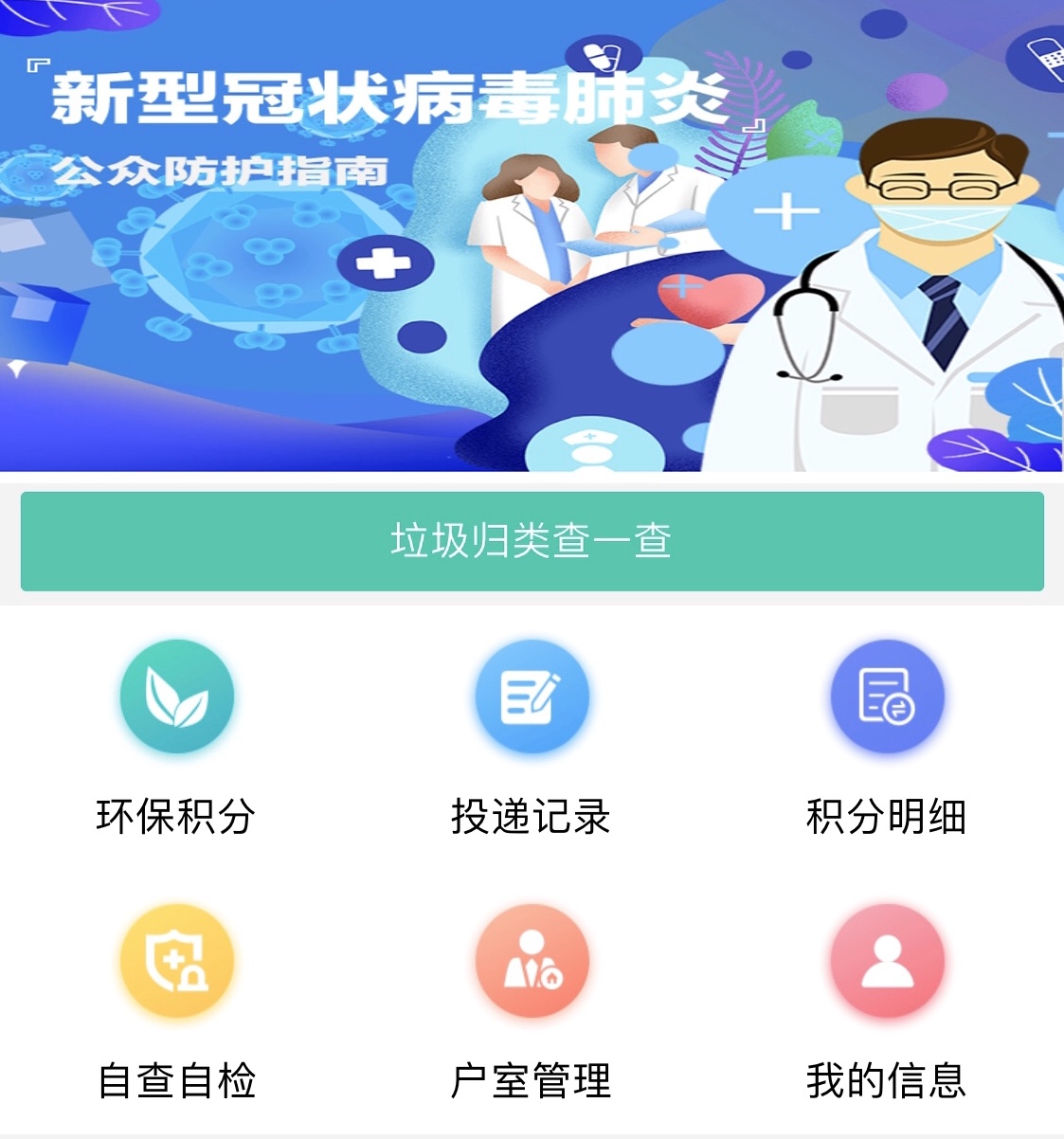Open 环保积分 via the green leaf icon
Image resolution: width=1064 pixels, height=1139 pixels.
[177, 695]
